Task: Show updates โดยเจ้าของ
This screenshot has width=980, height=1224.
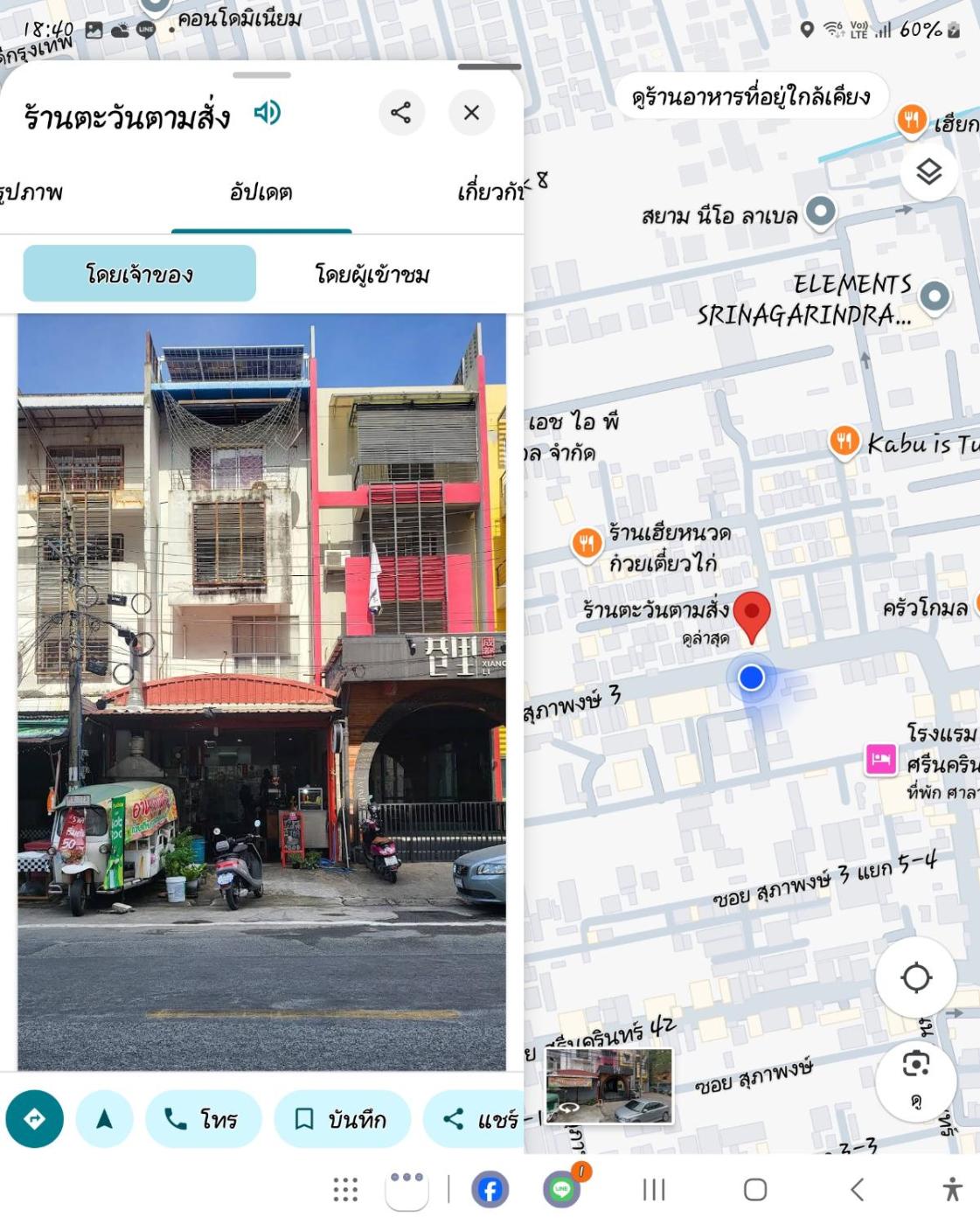Action: coord(140,275)
